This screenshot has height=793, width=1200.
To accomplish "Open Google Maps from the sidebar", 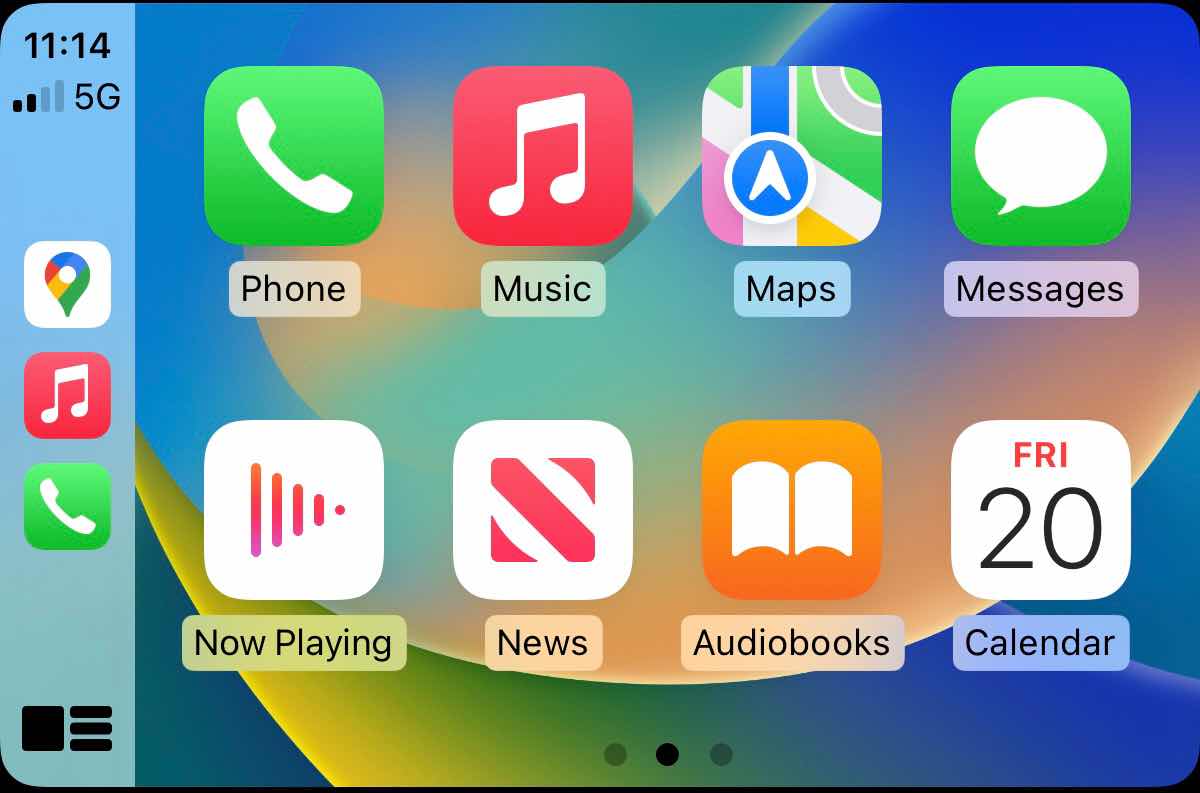I will (67, 284).
